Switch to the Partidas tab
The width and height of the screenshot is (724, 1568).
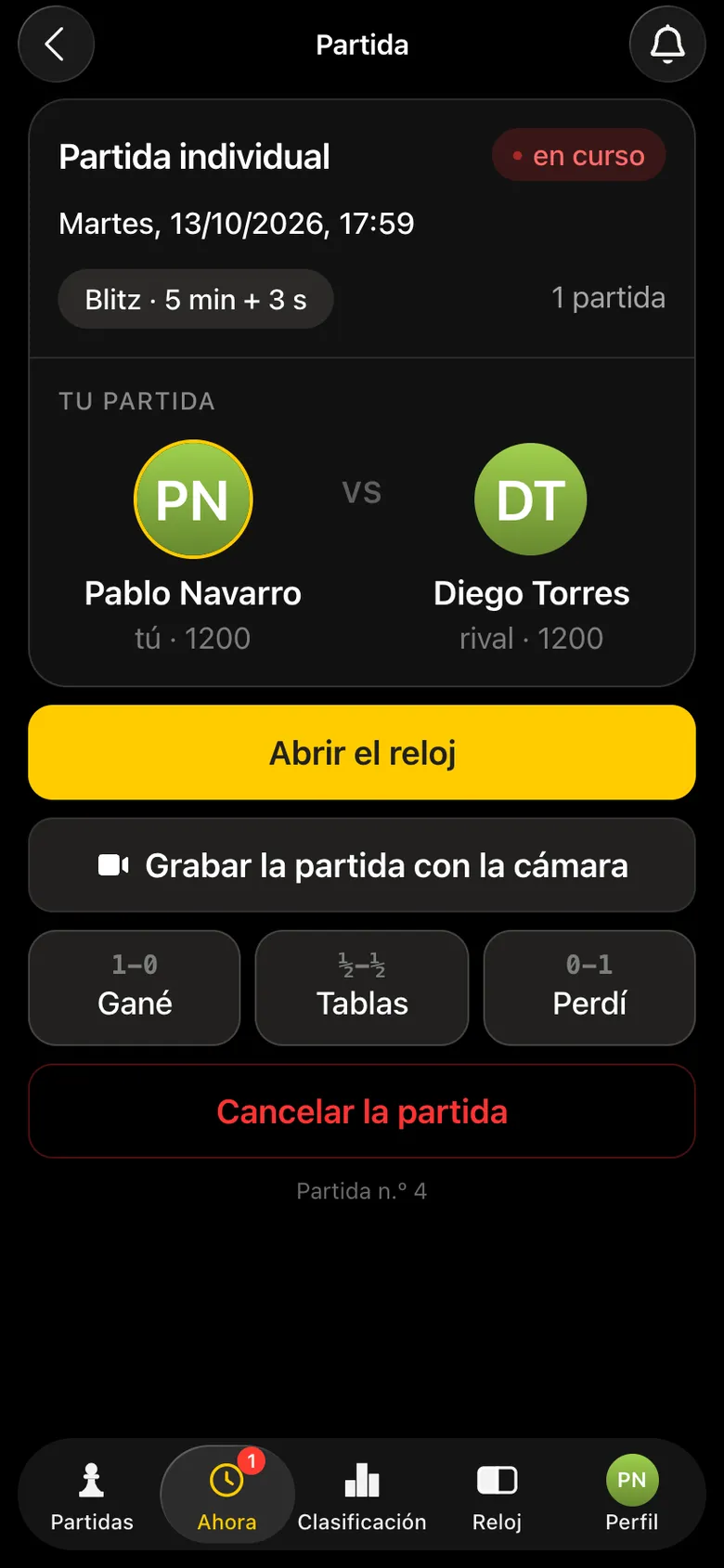[x=92, y=1496]
